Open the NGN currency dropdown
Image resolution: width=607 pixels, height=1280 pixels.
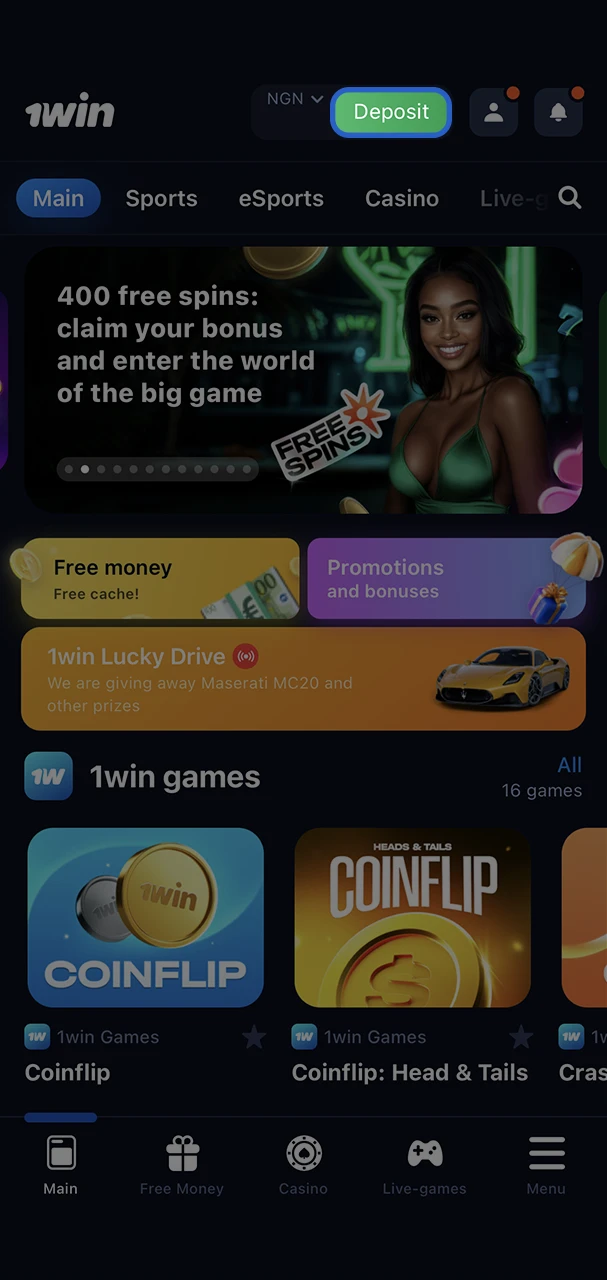[x=294, y=99]
